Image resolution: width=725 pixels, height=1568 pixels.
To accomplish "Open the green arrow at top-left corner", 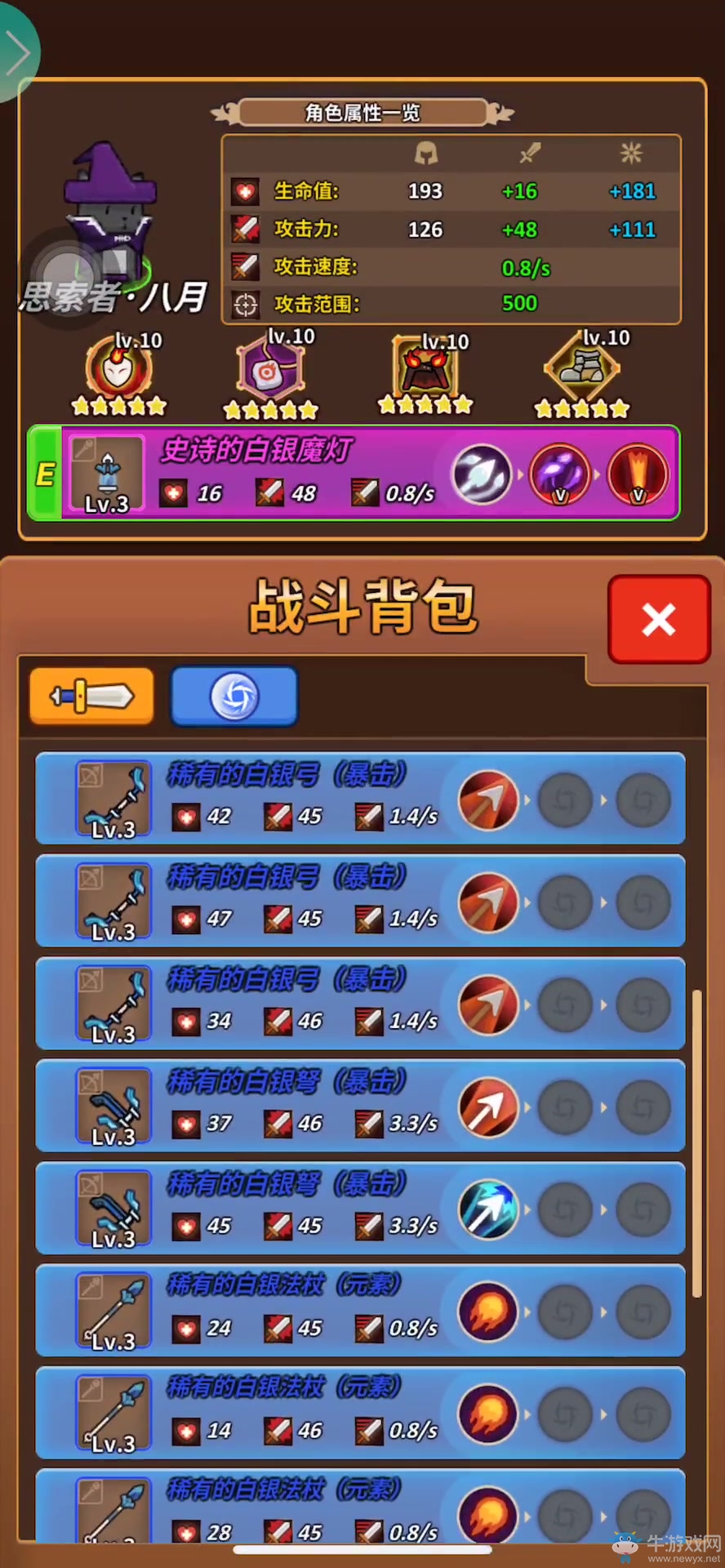I will (x=18, y=51).
